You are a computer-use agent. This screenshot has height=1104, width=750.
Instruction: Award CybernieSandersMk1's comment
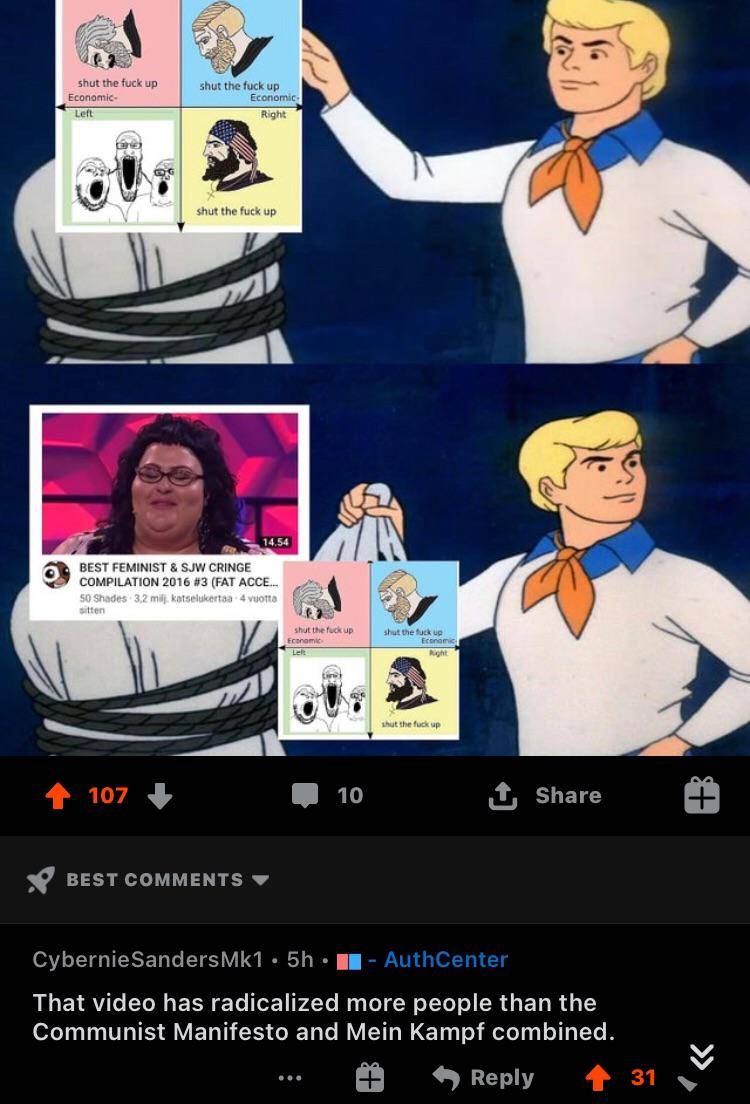[369, 1078]
